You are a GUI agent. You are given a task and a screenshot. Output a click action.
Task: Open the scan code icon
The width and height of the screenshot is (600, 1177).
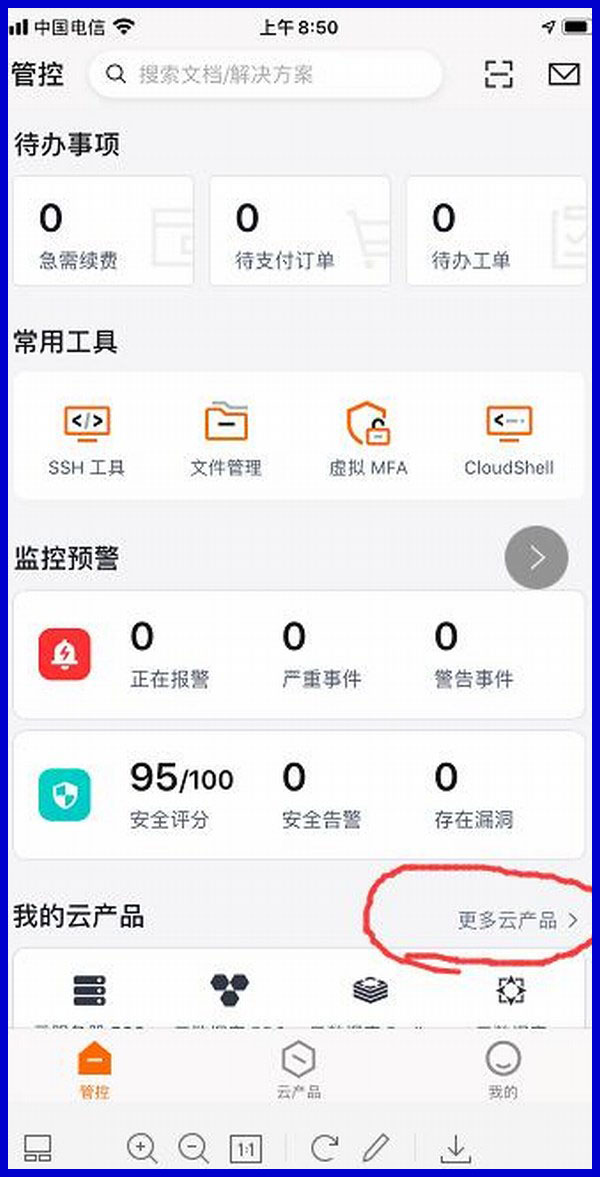click(x=499, y=74)
